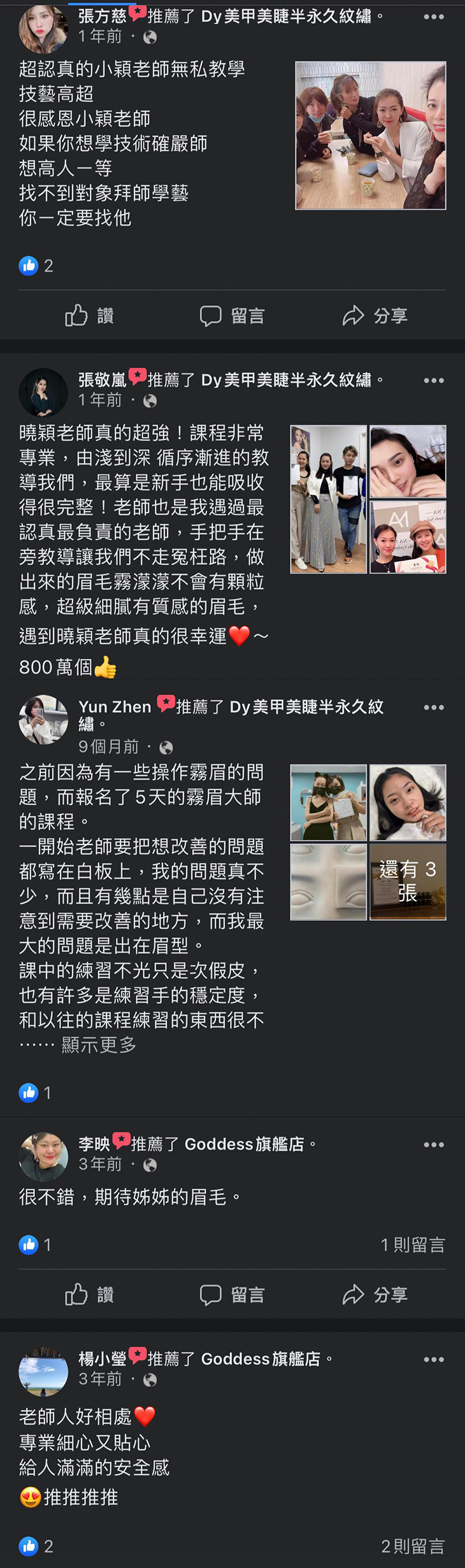Open 張敬嵐's profile picture

point(43,392)
